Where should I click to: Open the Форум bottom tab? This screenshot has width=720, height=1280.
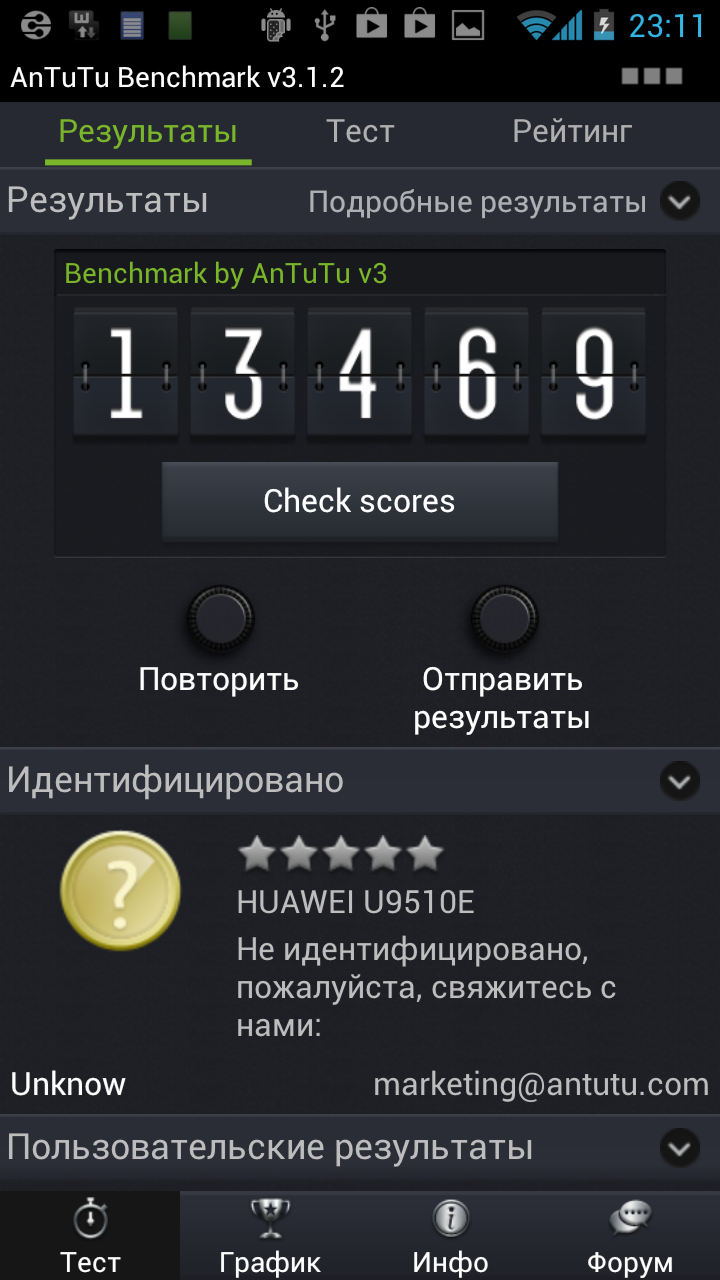tap(630, 1236)
